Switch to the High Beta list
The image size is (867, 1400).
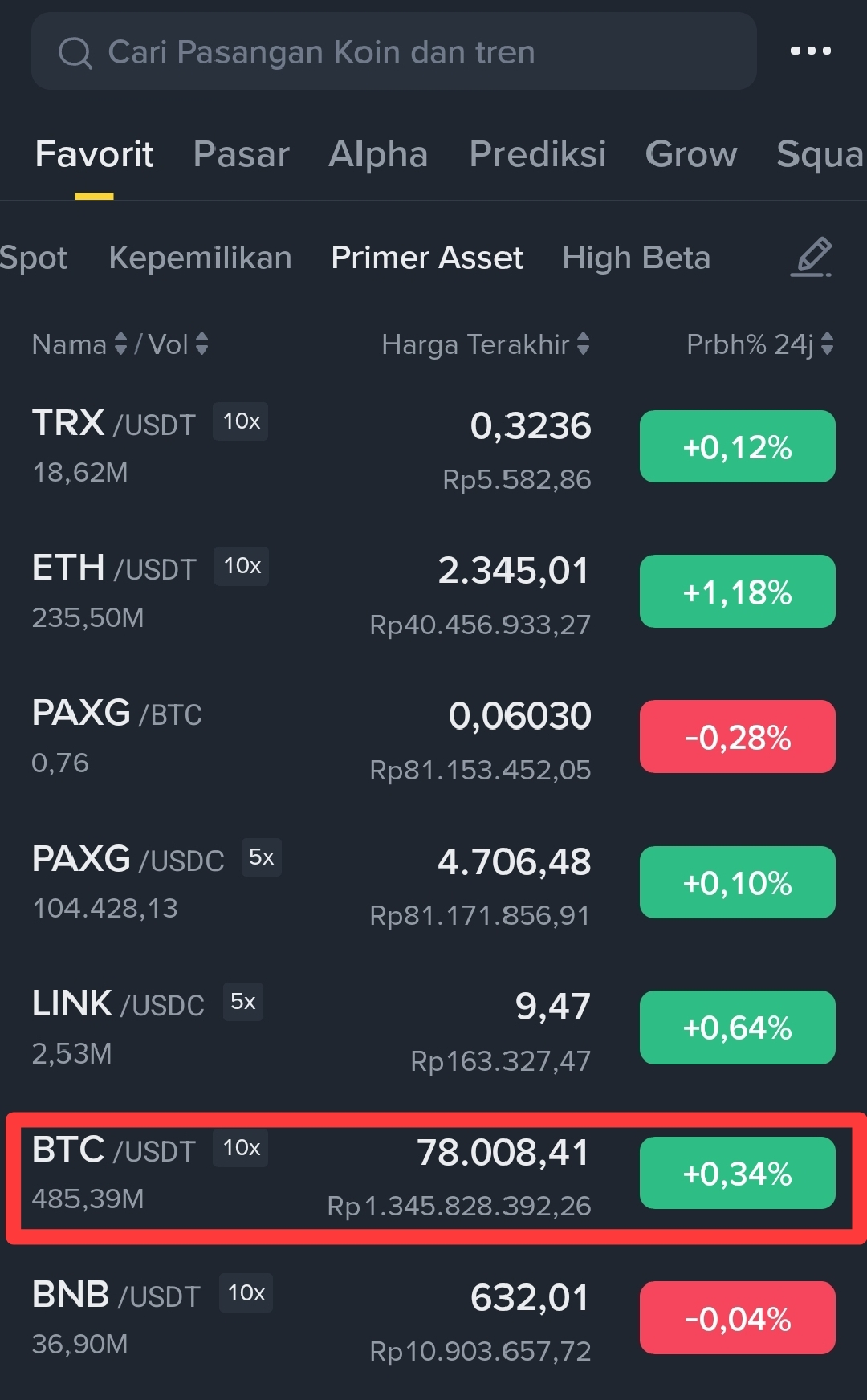(636, 258)
